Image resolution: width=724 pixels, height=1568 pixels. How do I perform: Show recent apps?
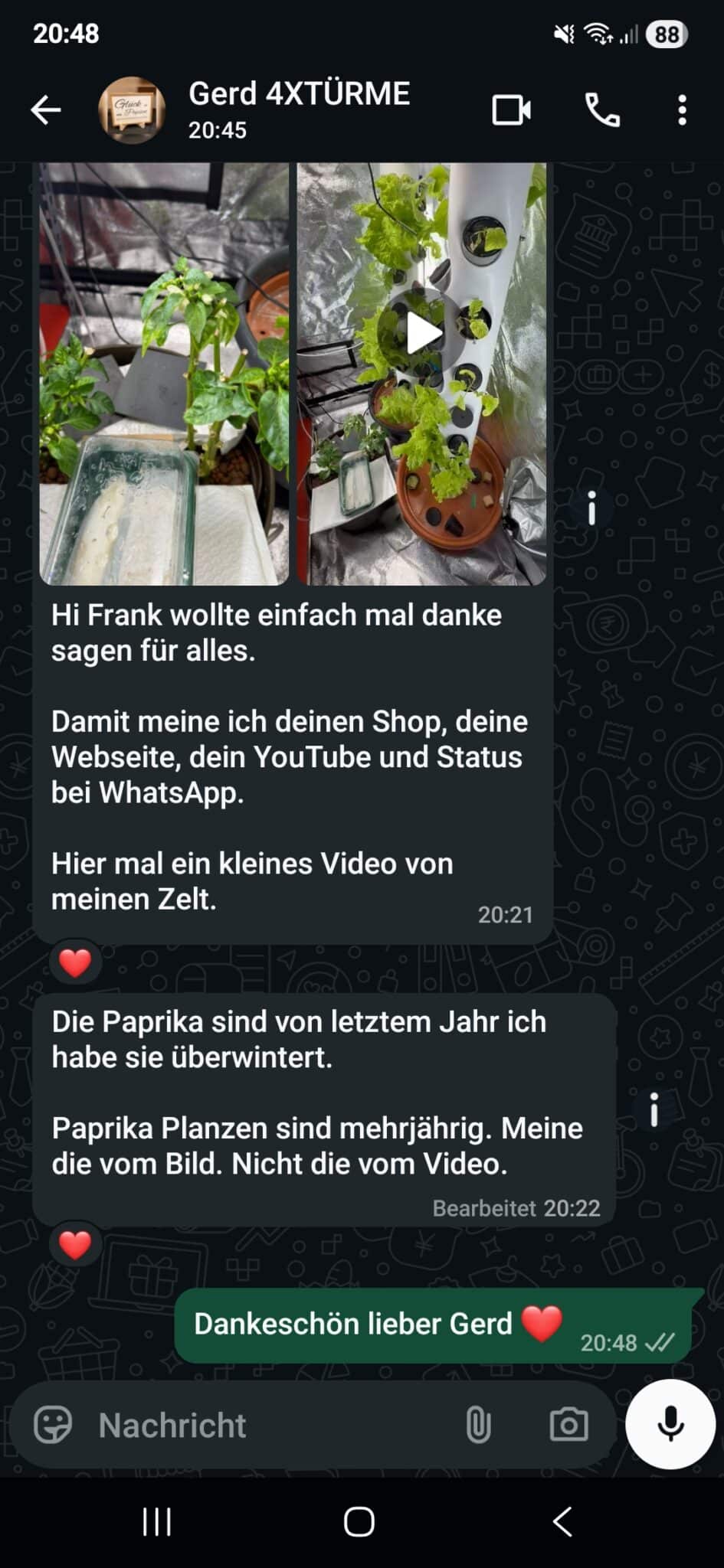click(157, 1521)
